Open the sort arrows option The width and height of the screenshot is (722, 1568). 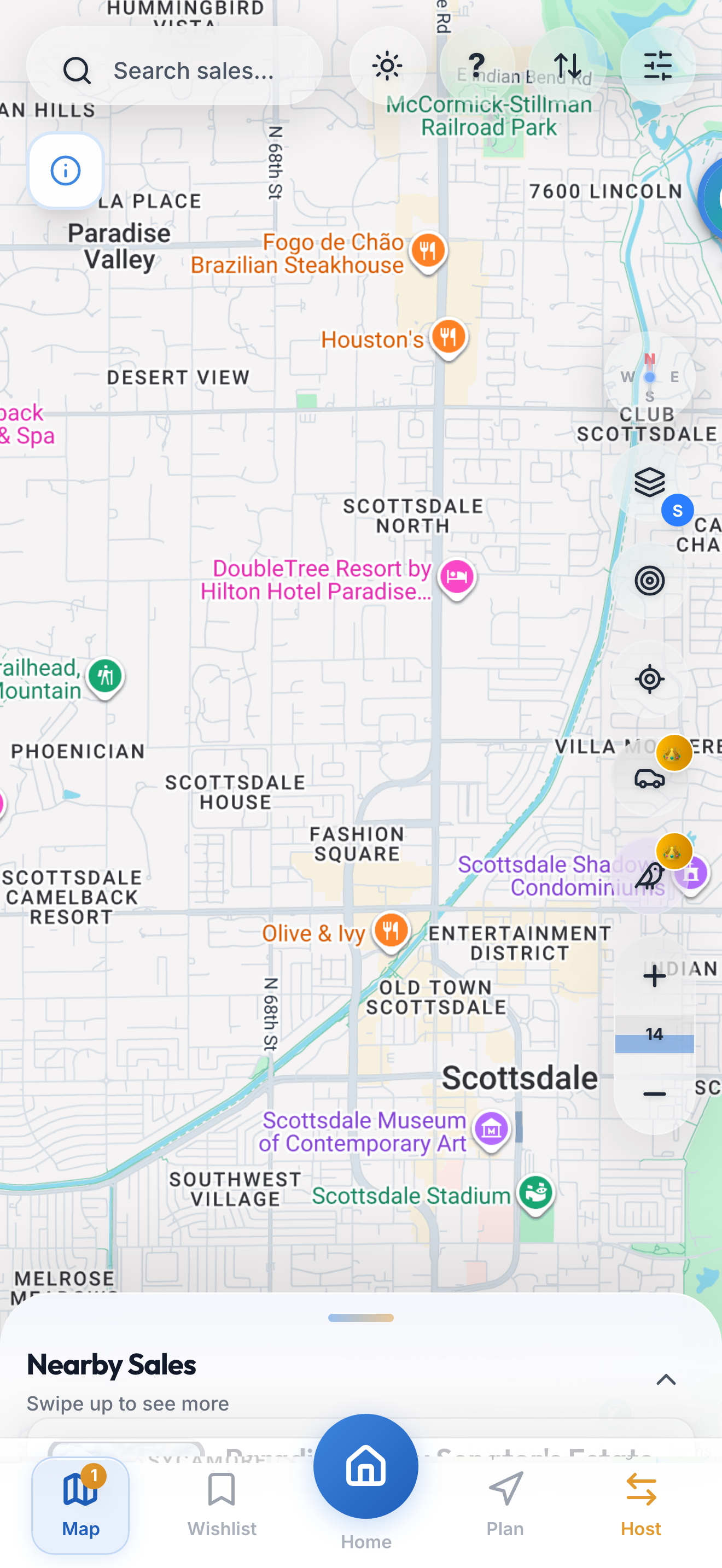[x=567, y=66]
